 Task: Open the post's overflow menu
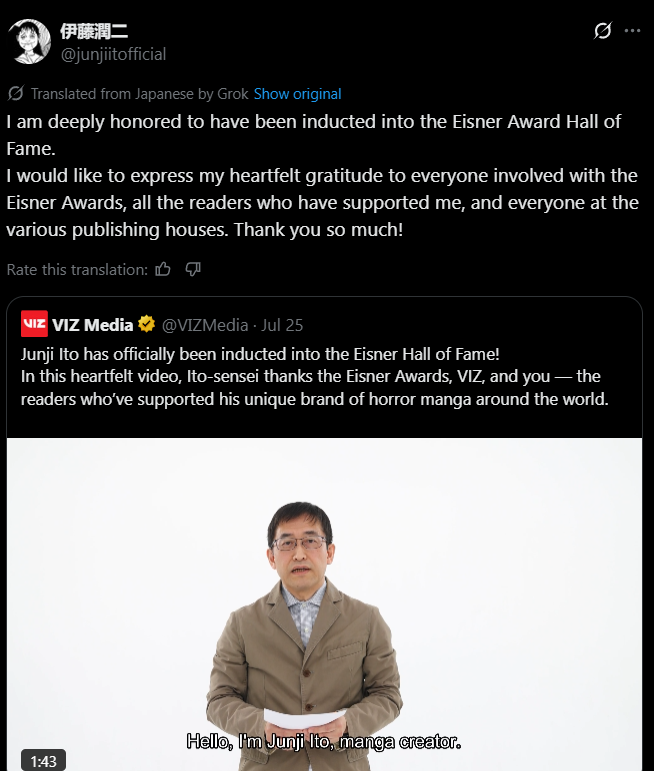click(632, 31)
